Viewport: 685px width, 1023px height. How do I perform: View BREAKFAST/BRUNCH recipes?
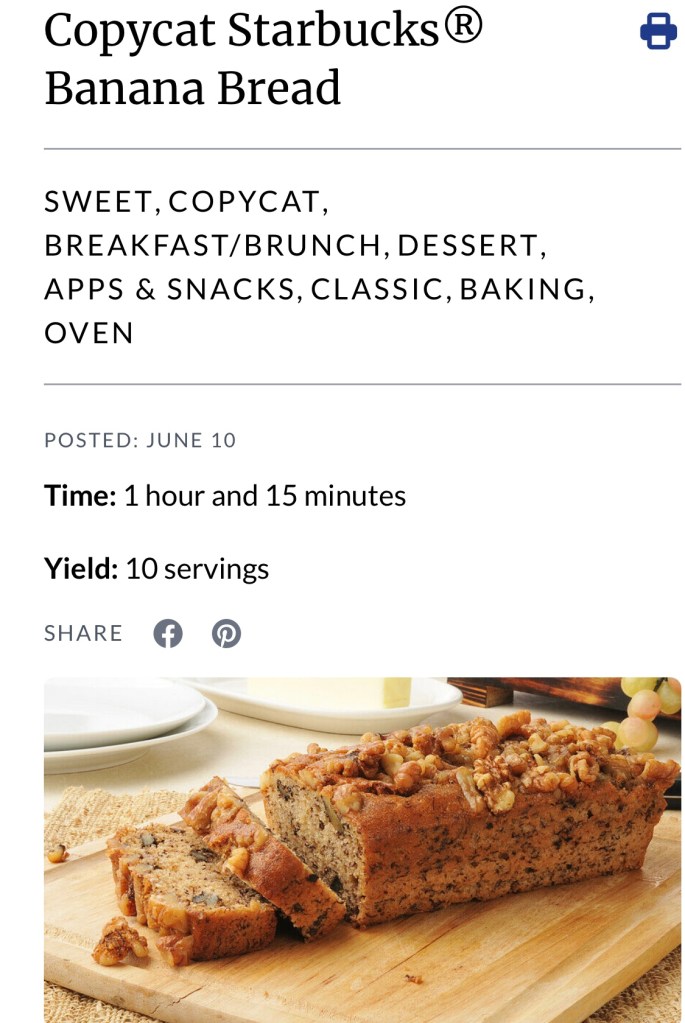pos(212,246)
